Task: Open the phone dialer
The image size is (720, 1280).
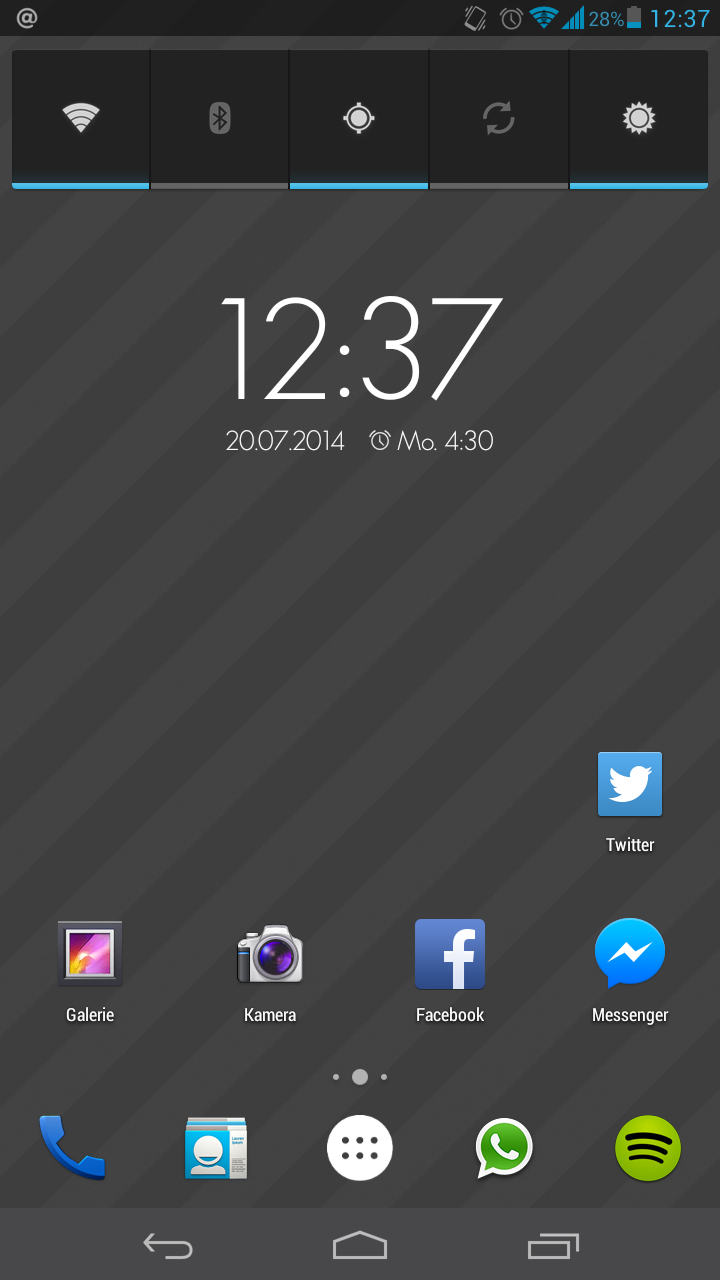Action: point(72,1148)
